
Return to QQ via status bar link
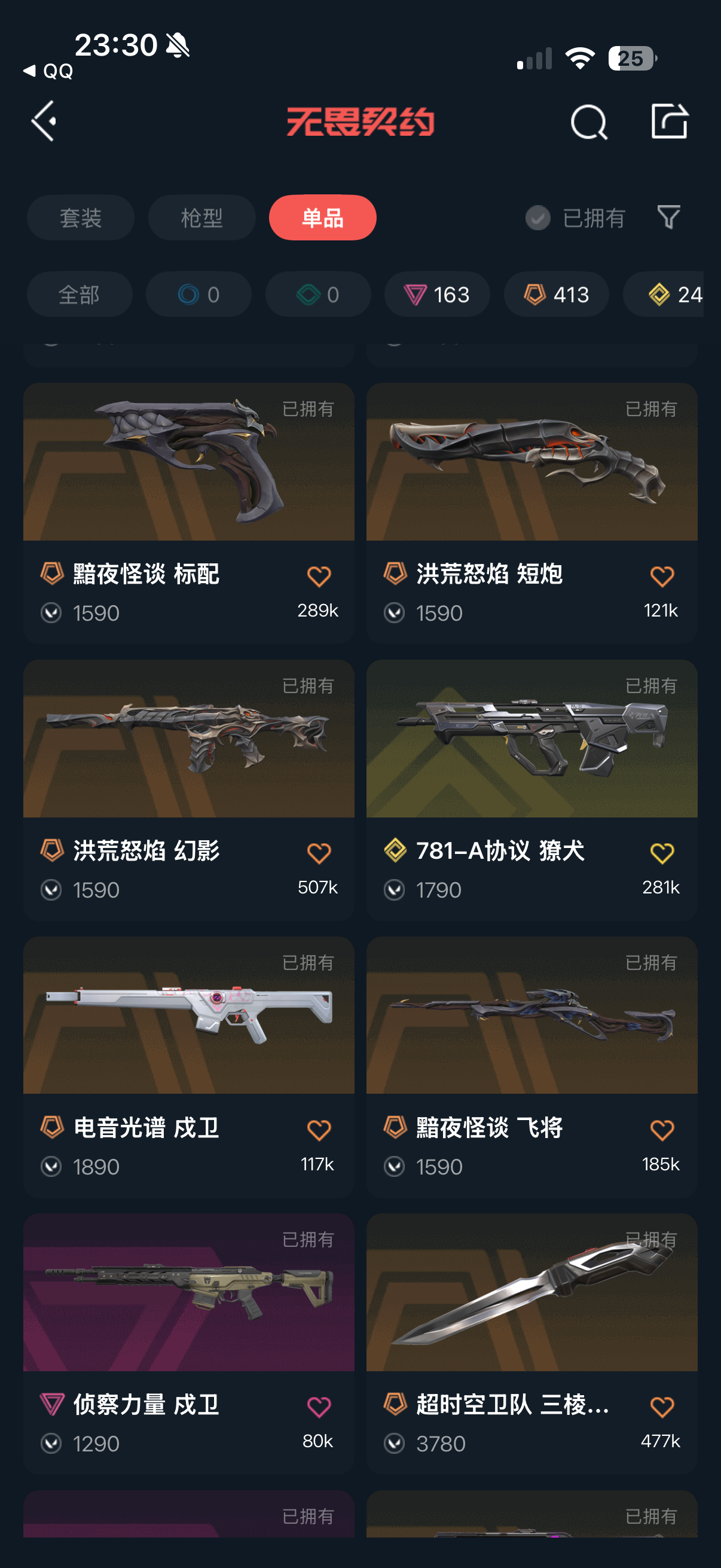[x=48, y=71]
